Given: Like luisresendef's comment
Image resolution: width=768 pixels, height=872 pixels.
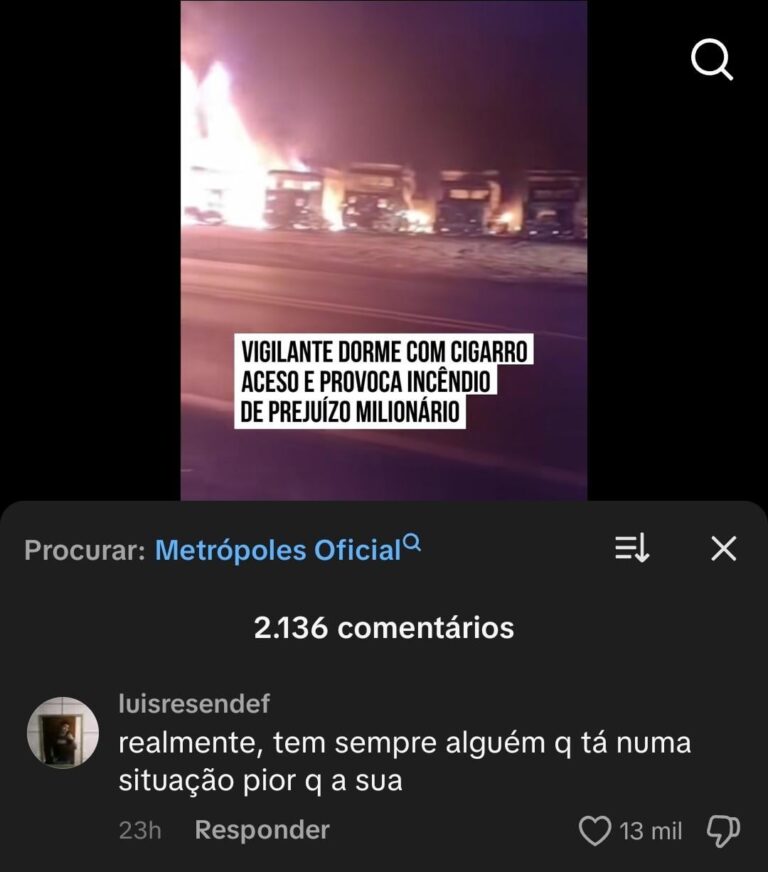Looking at the screenshot, I should [595, 830].
